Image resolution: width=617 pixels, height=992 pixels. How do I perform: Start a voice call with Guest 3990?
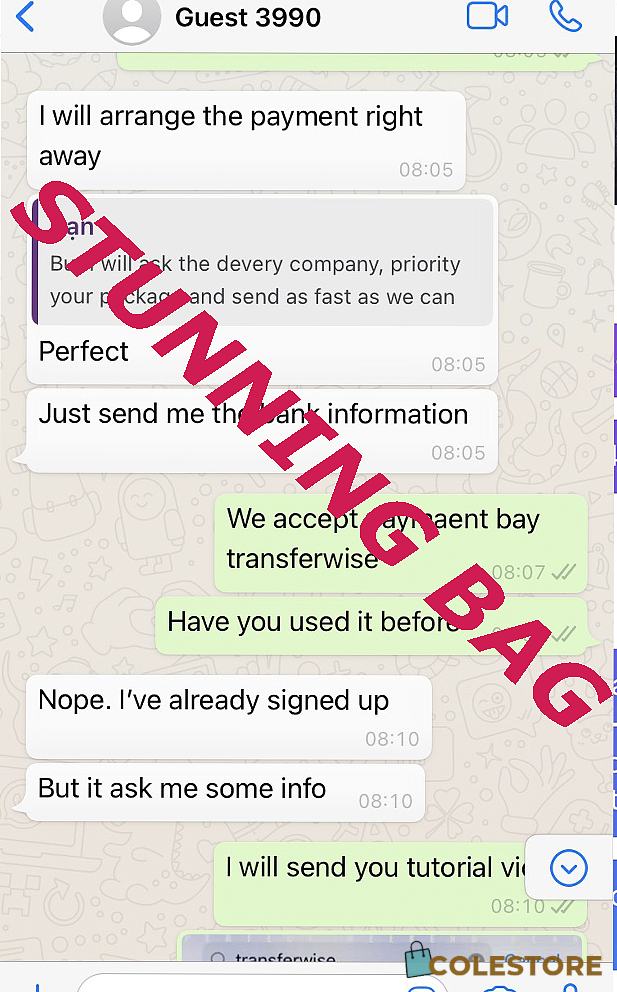(x=565, y=16)
